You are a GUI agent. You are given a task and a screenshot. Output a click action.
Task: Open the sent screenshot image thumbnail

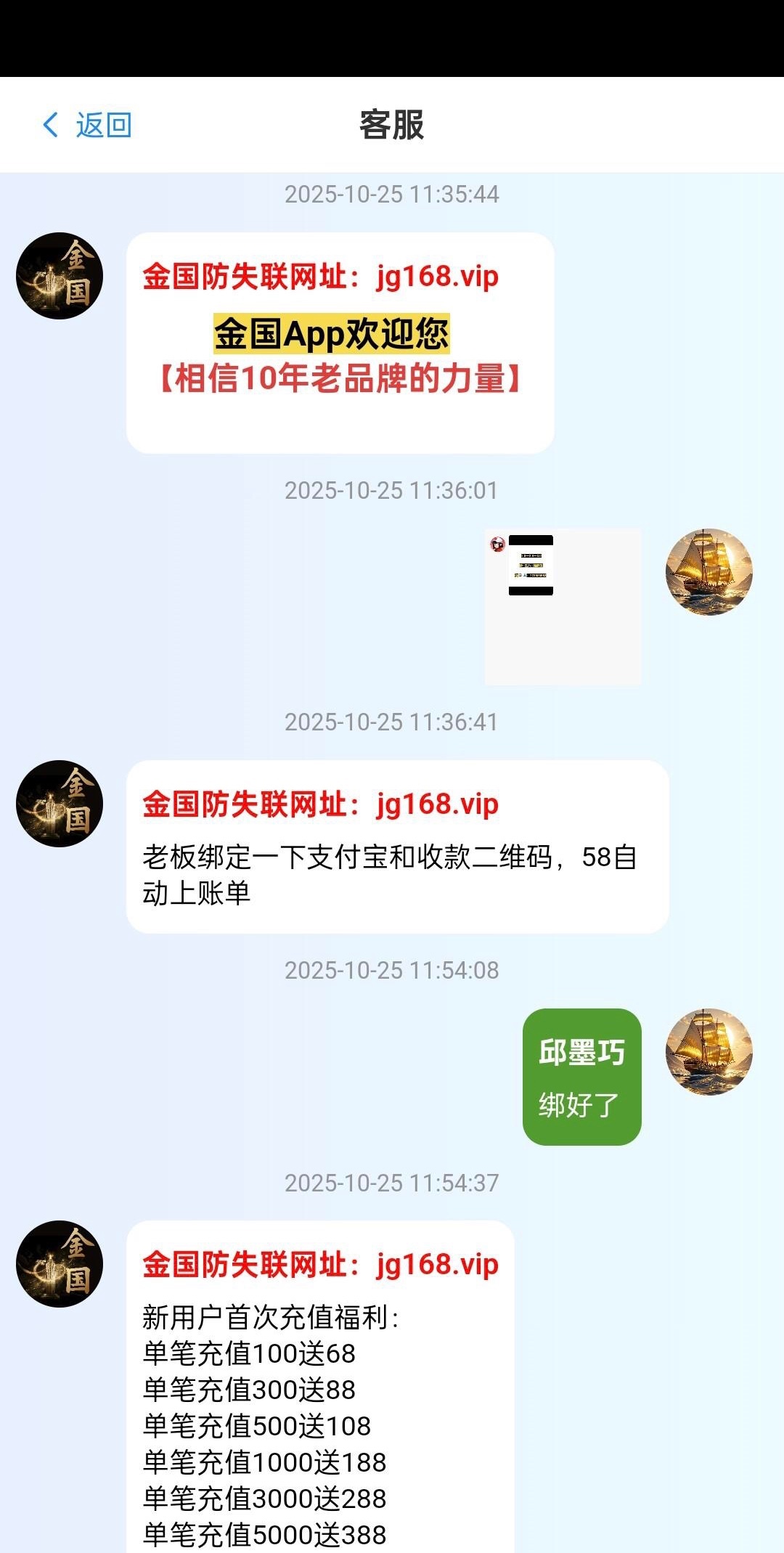pos(562,606)
